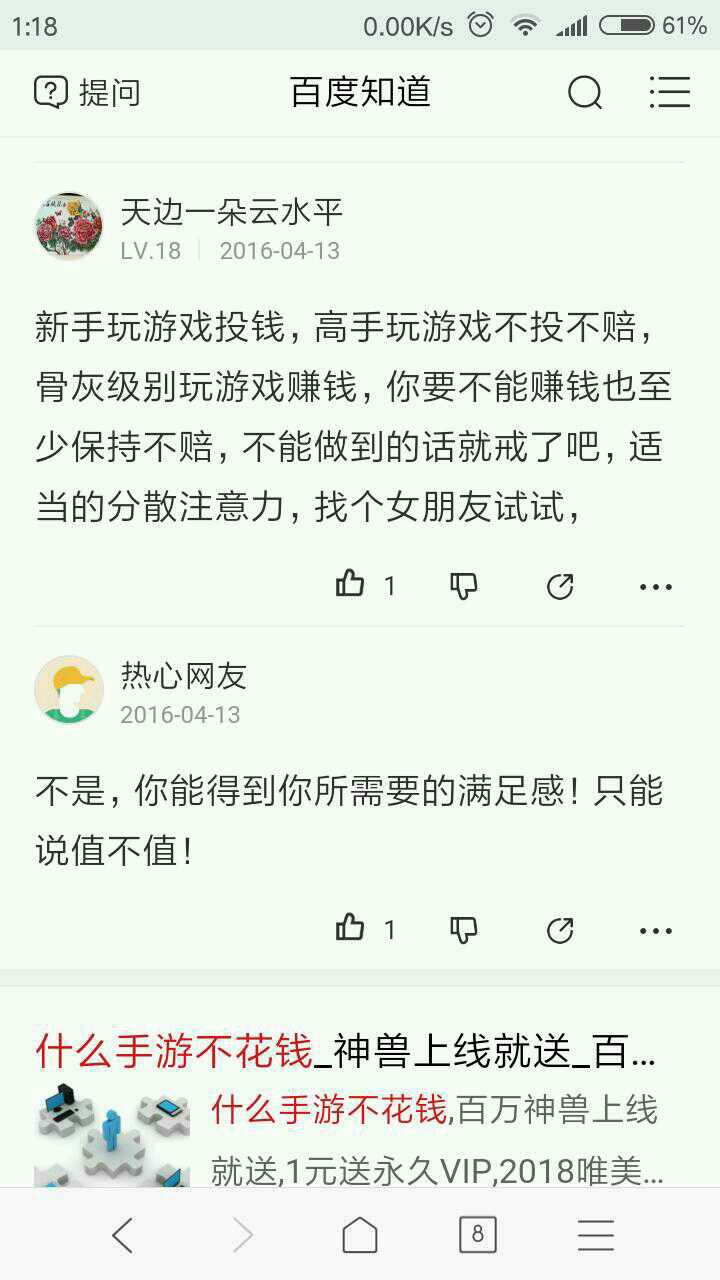720x1280 pixels.
Task: Open the browser tab switcher
Action: tap(477, 1236)
